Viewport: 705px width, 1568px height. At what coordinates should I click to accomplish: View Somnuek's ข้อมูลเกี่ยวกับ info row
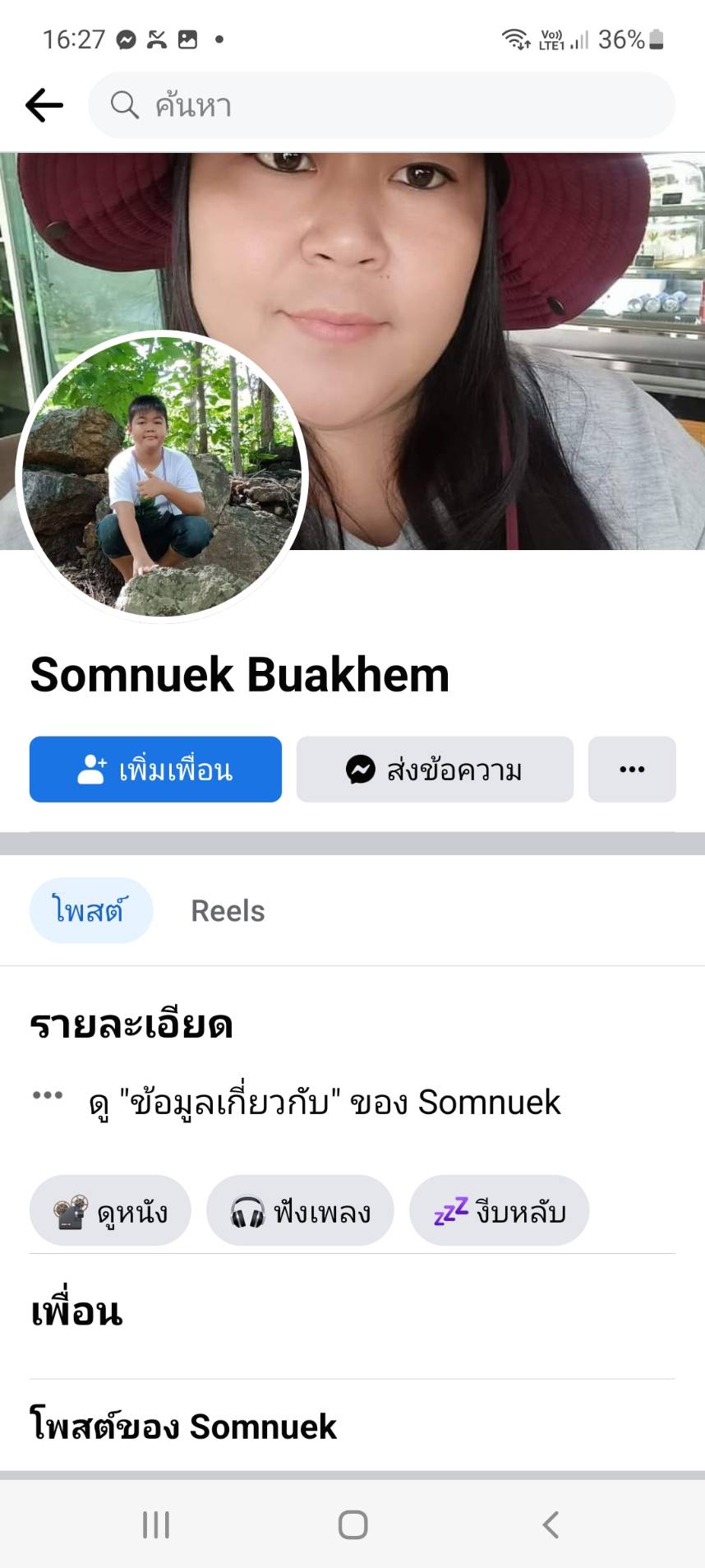pyautogui.click(x=325, y=1102)
